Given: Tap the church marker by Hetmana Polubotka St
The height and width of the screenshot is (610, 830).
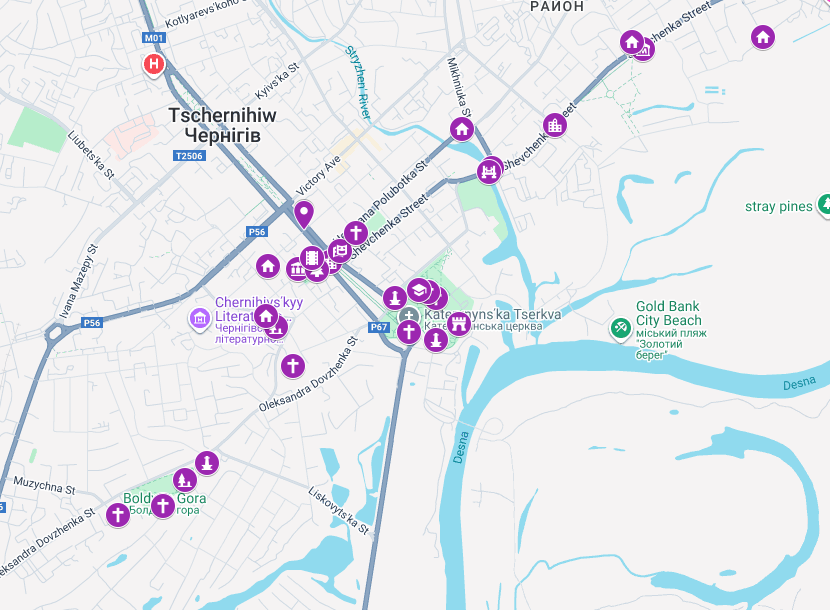Looking at the screenshot, I should 354,233.
